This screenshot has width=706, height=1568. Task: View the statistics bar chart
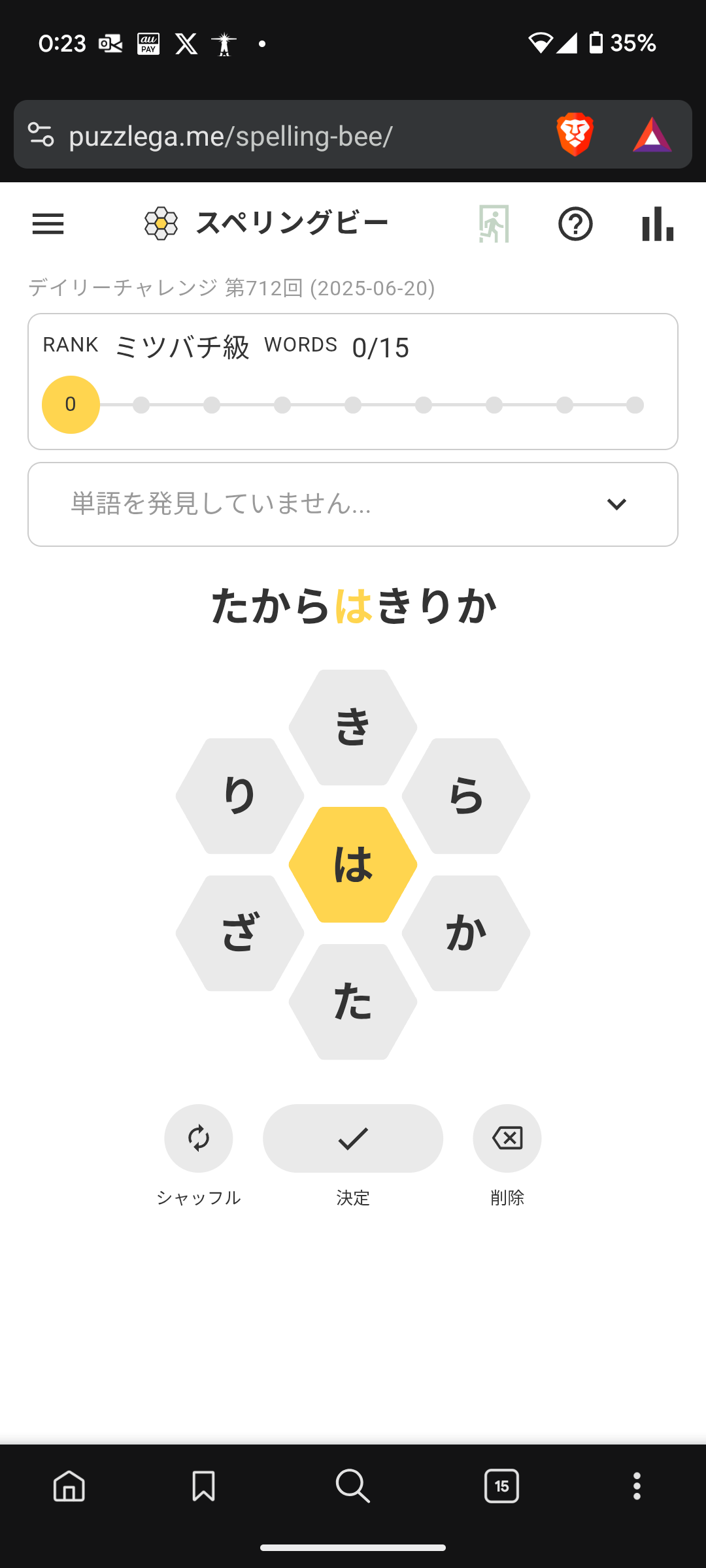click(x=658, y=224)
